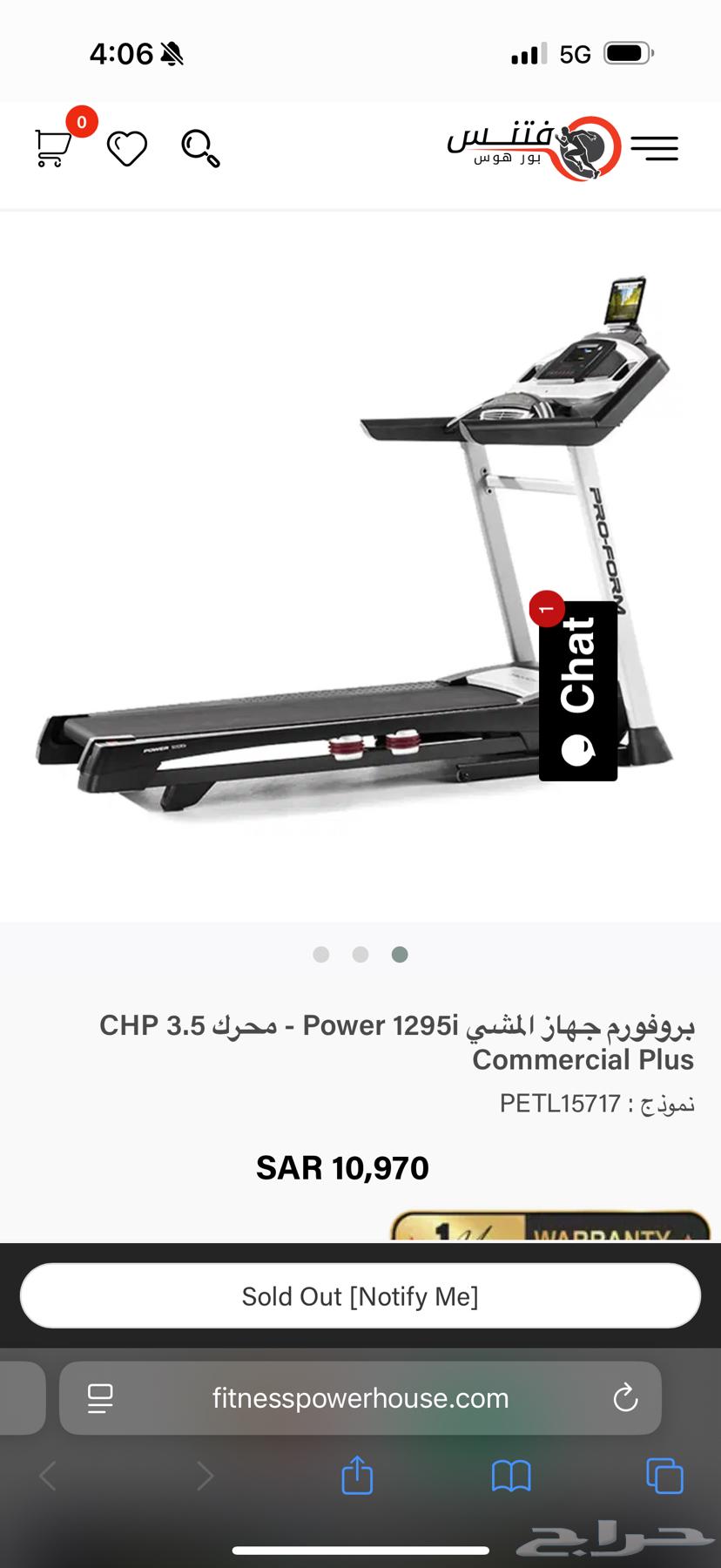The image size is (721, 1568).
Task: Open the shopping cart
Action: [52, 146]
